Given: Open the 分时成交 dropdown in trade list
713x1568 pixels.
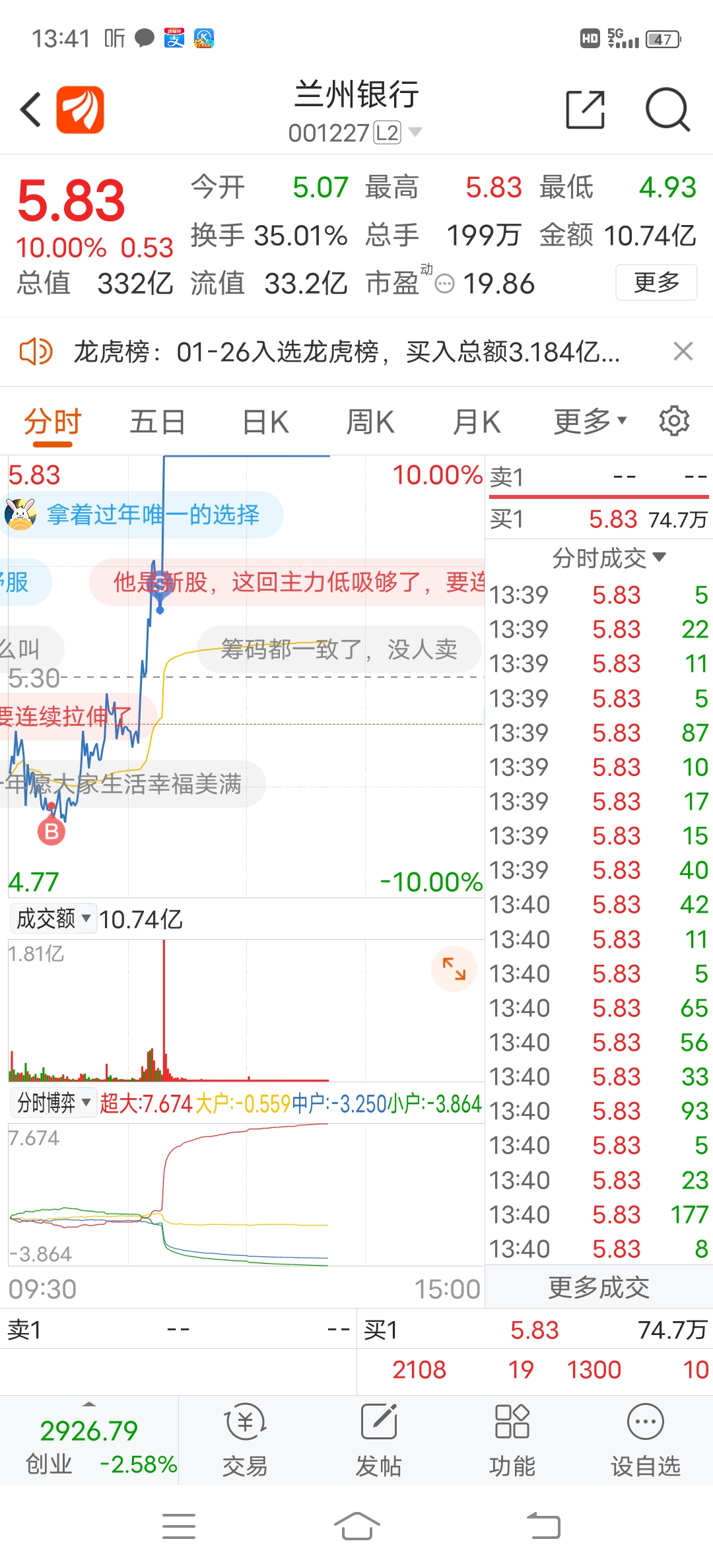Looking at the screenshot, I should (599, 558).
